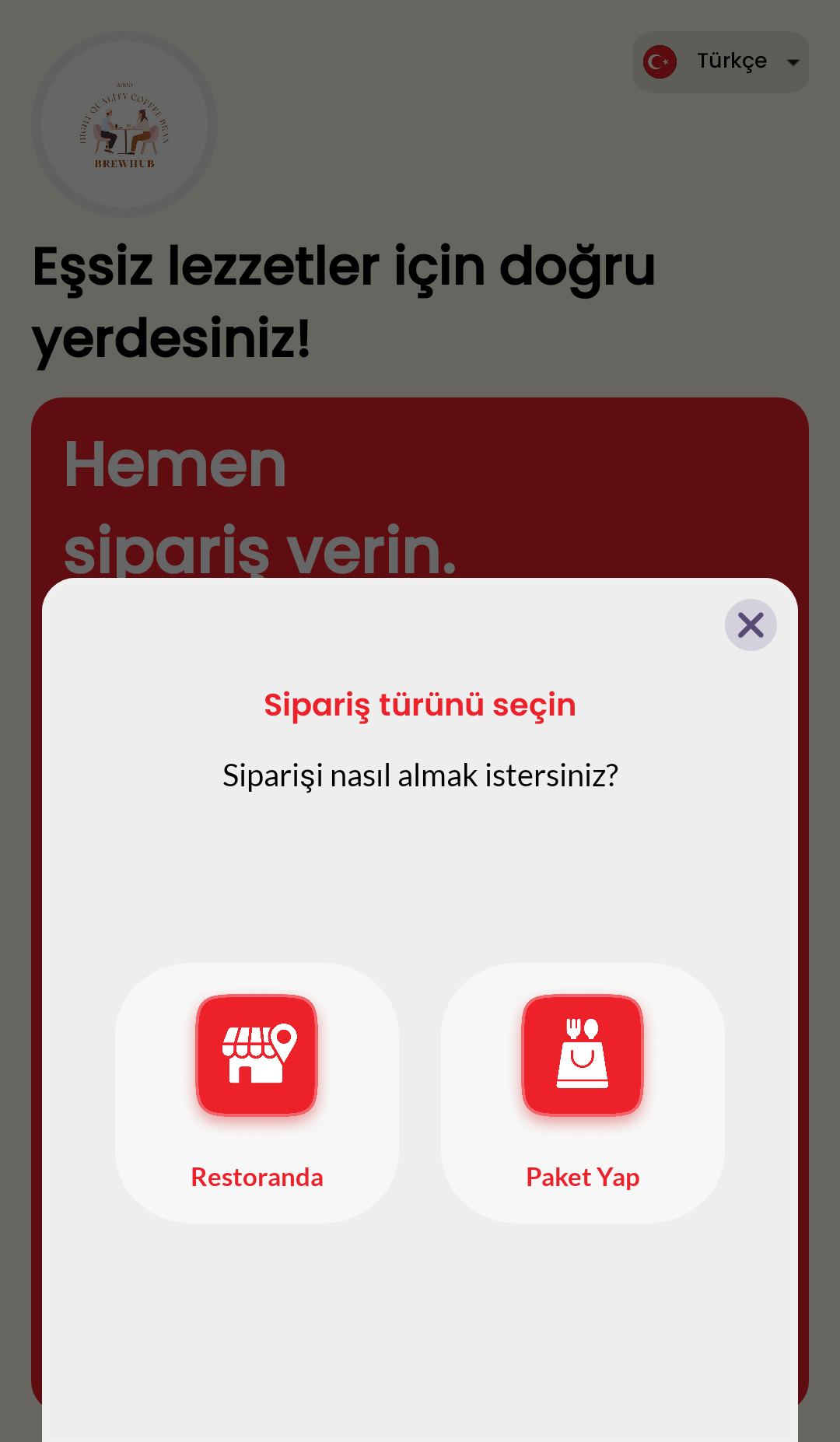Image resolution: width=840 pixels, height=1442 pixels.
Task: Dismiss the order type modal with the X
Action: click(750, 625)
